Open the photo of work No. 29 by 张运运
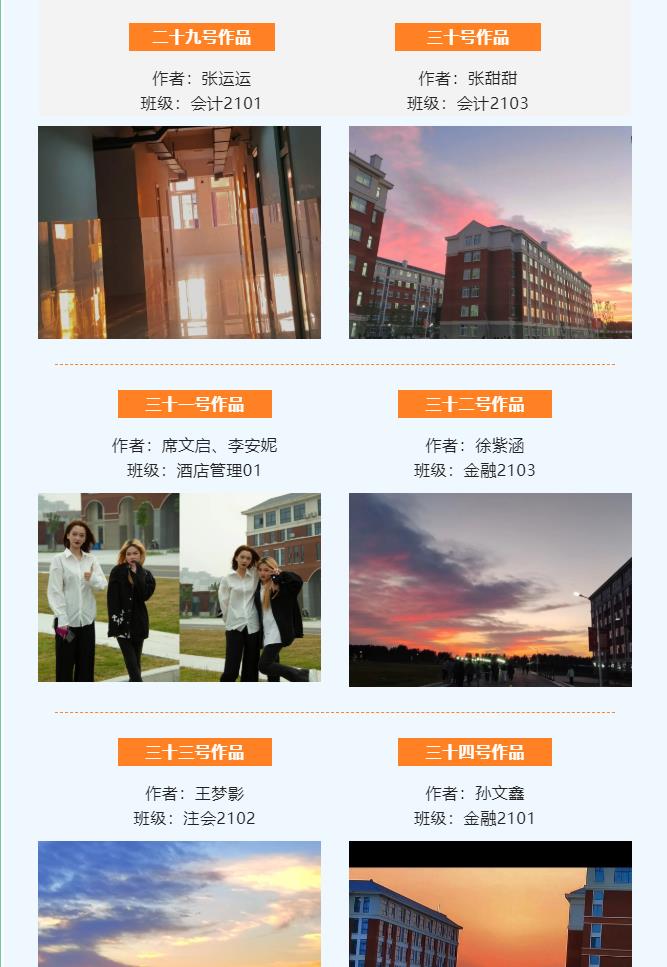The image size is (667, 967). (x=179, y=232)
